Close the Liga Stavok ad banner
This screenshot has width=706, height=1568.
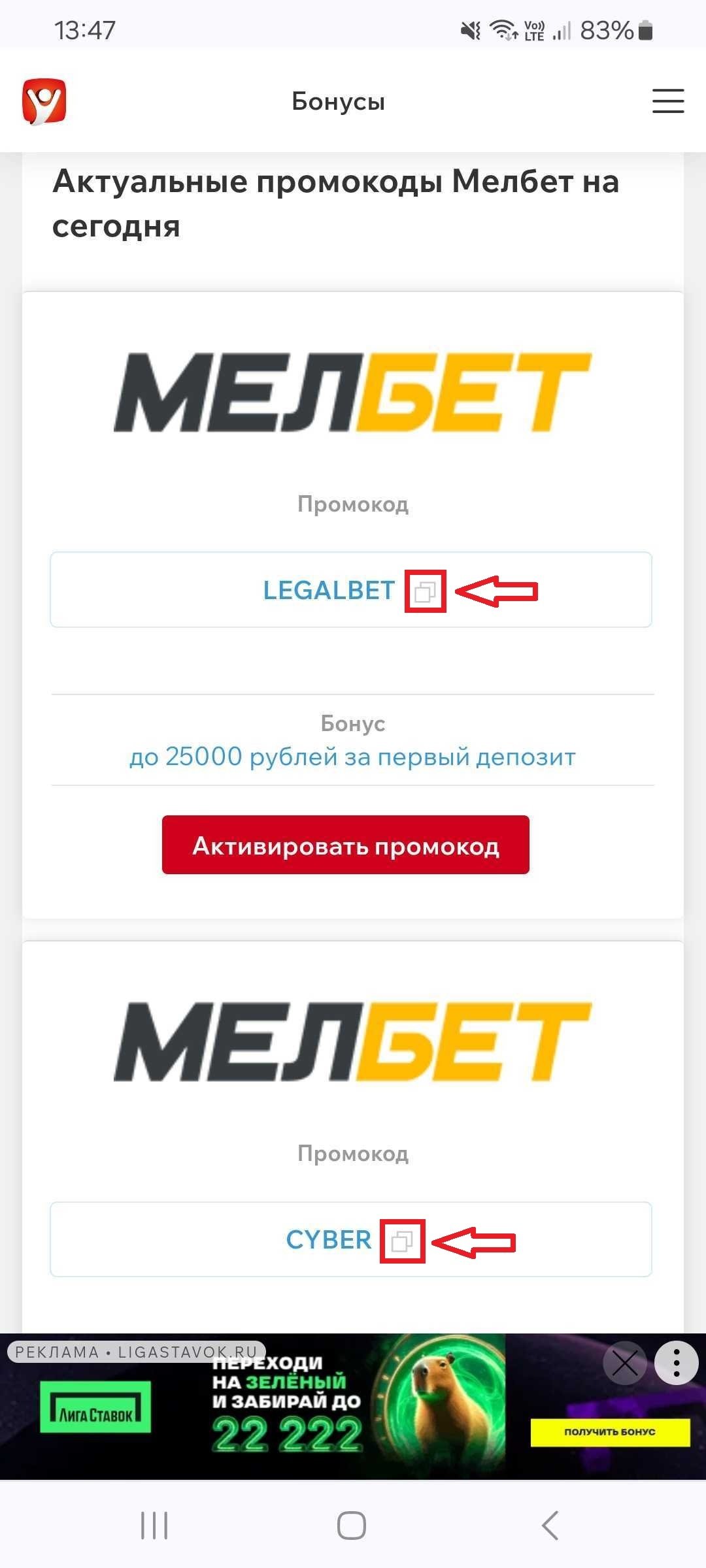[624, 1363]
